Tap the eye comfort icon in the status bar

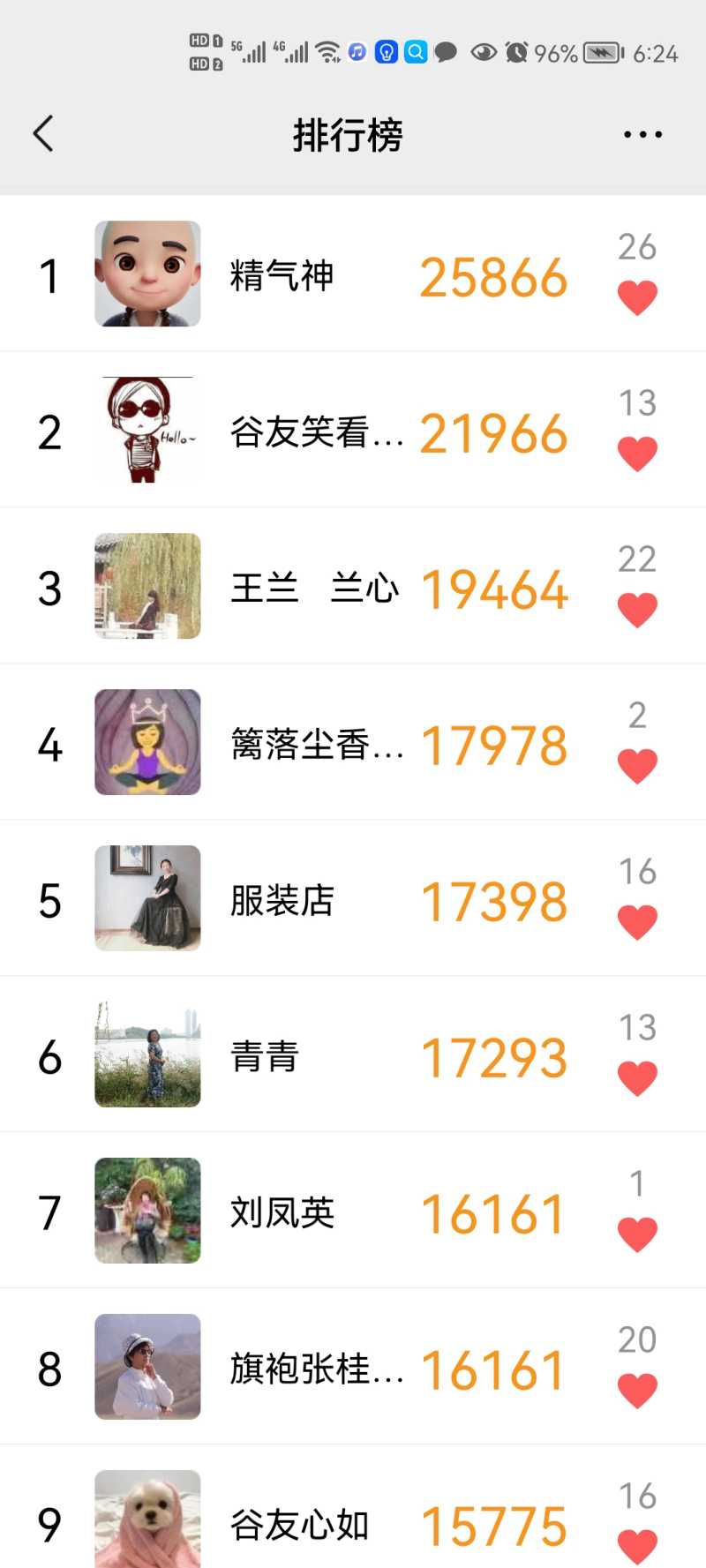point(484,52)
